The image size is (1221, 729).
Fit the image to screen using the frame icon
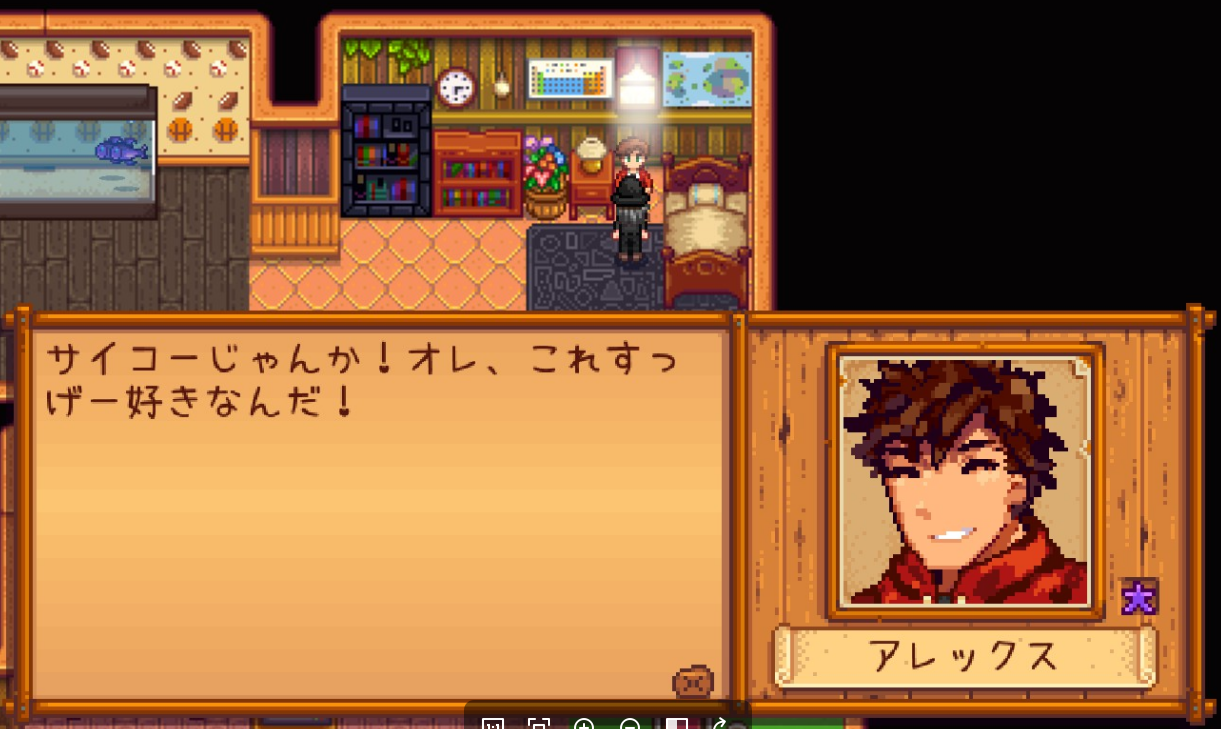point(539,725)
